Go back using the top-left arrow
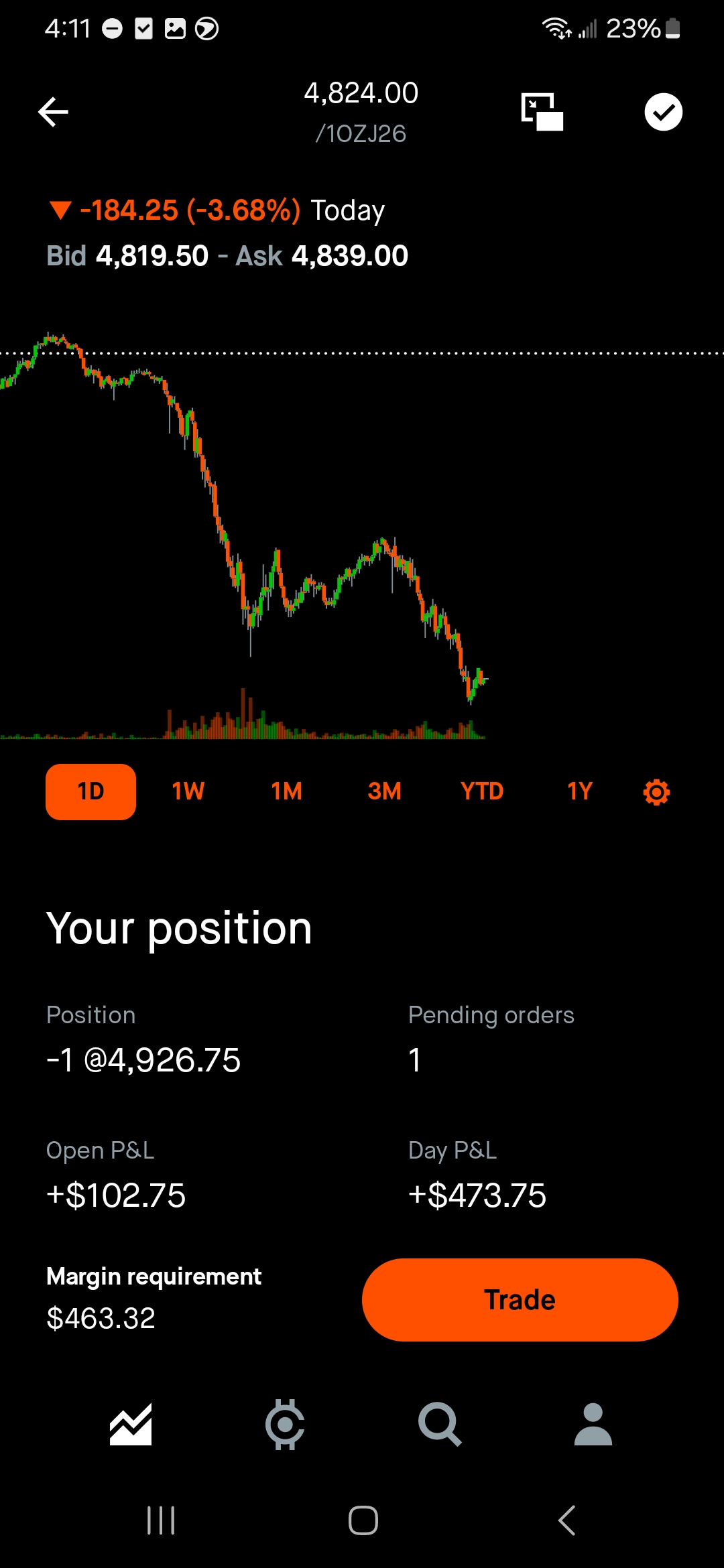Viewport: 724px width, 1568px height. point(54,112)
